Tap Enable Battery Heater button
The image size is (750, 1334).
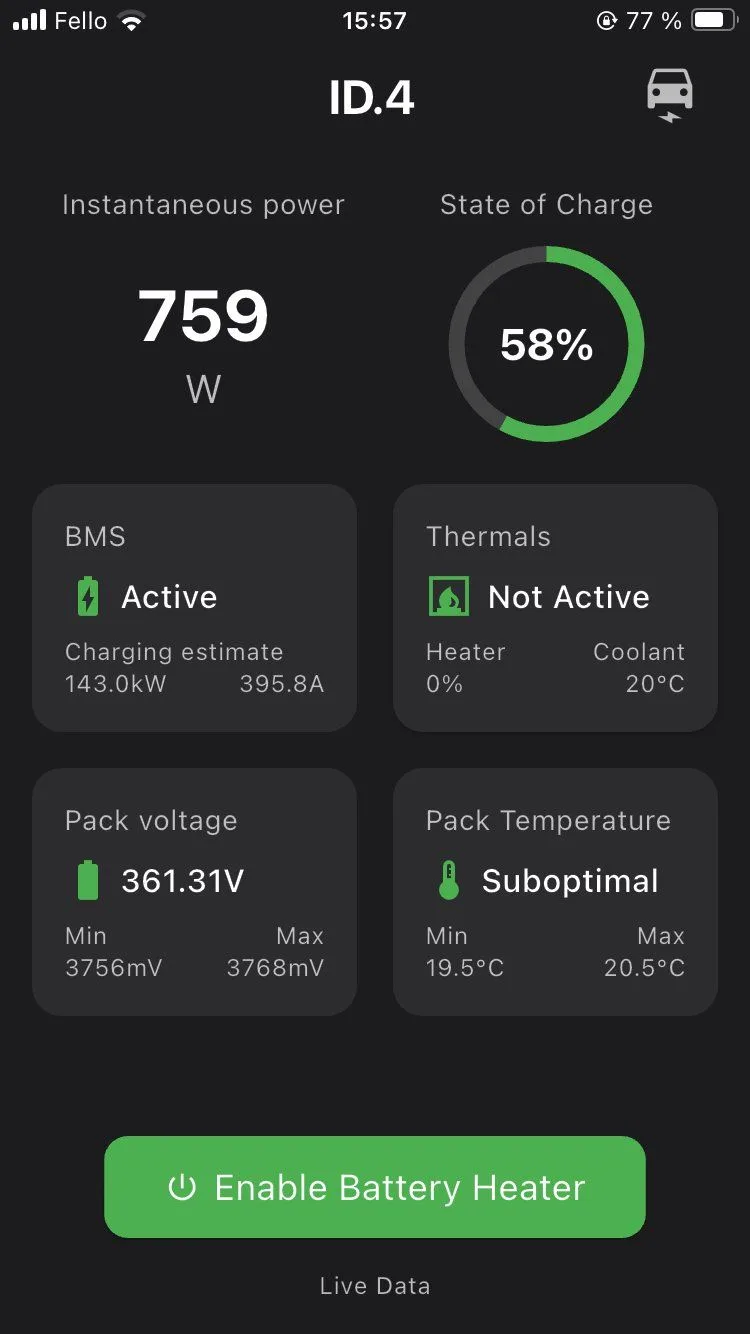(x=375, y=1187)
